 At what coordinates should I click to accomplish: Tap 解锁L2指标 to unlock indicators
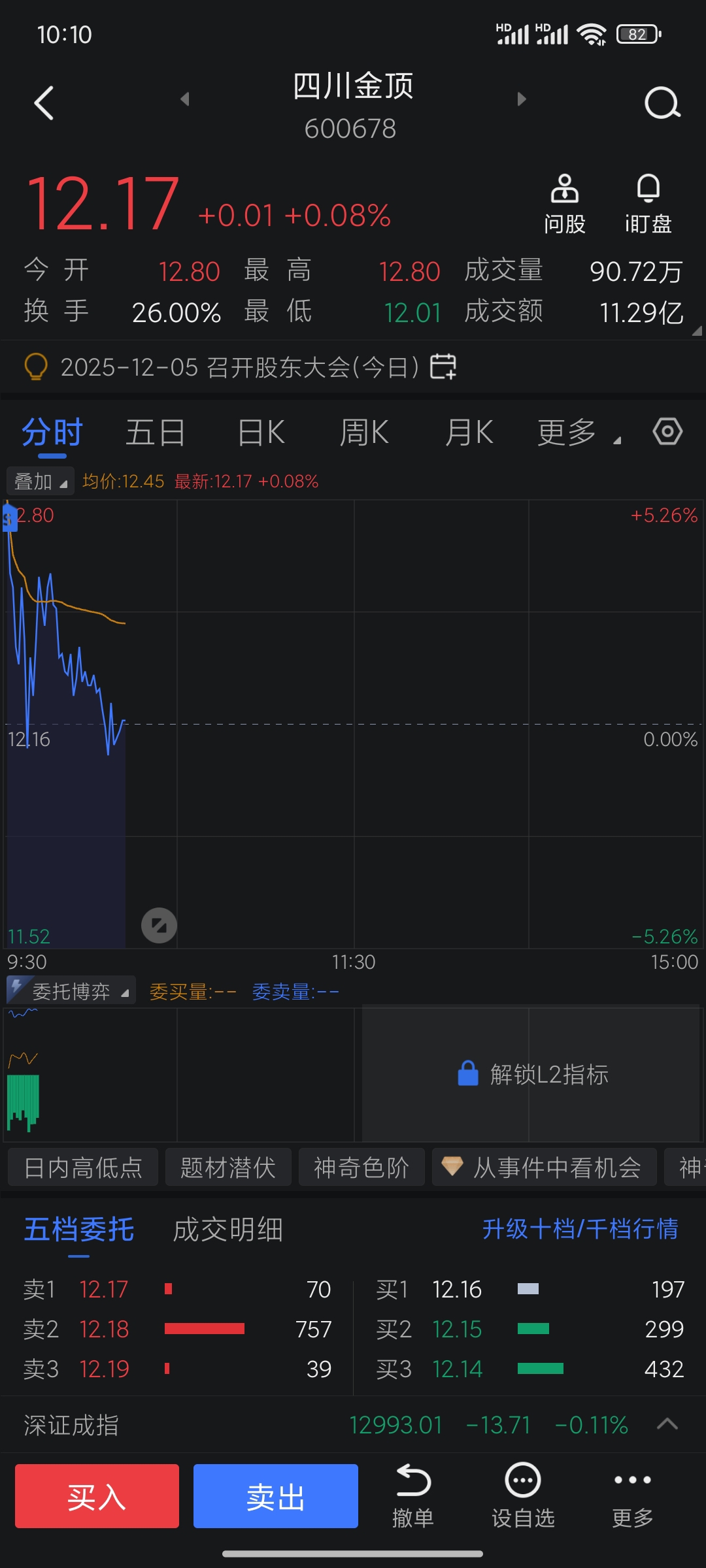pyautogui.click(x=533, y=1074)
